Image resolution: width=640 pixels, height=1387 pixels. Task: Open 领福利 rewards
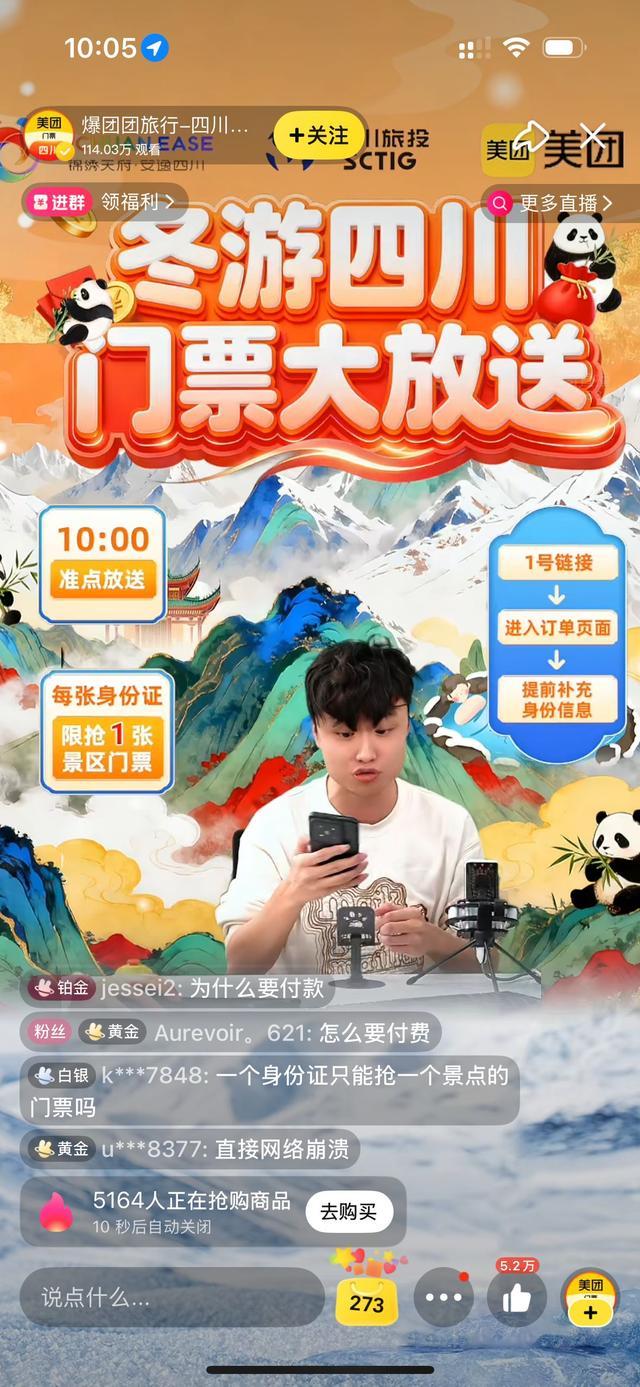pyautogui.click(x=138, y=202)
